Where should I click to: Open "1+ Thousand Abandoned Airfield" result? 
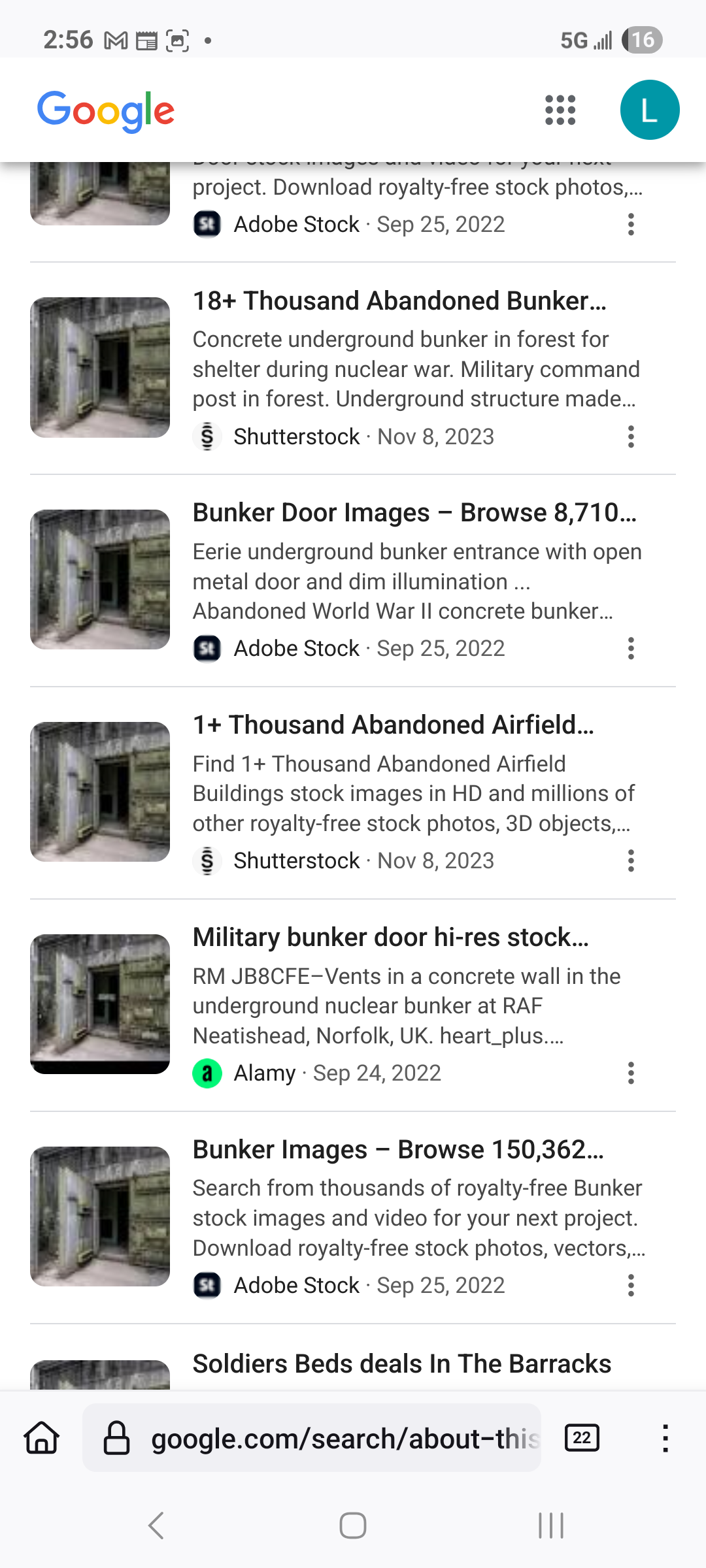[393, 725]
